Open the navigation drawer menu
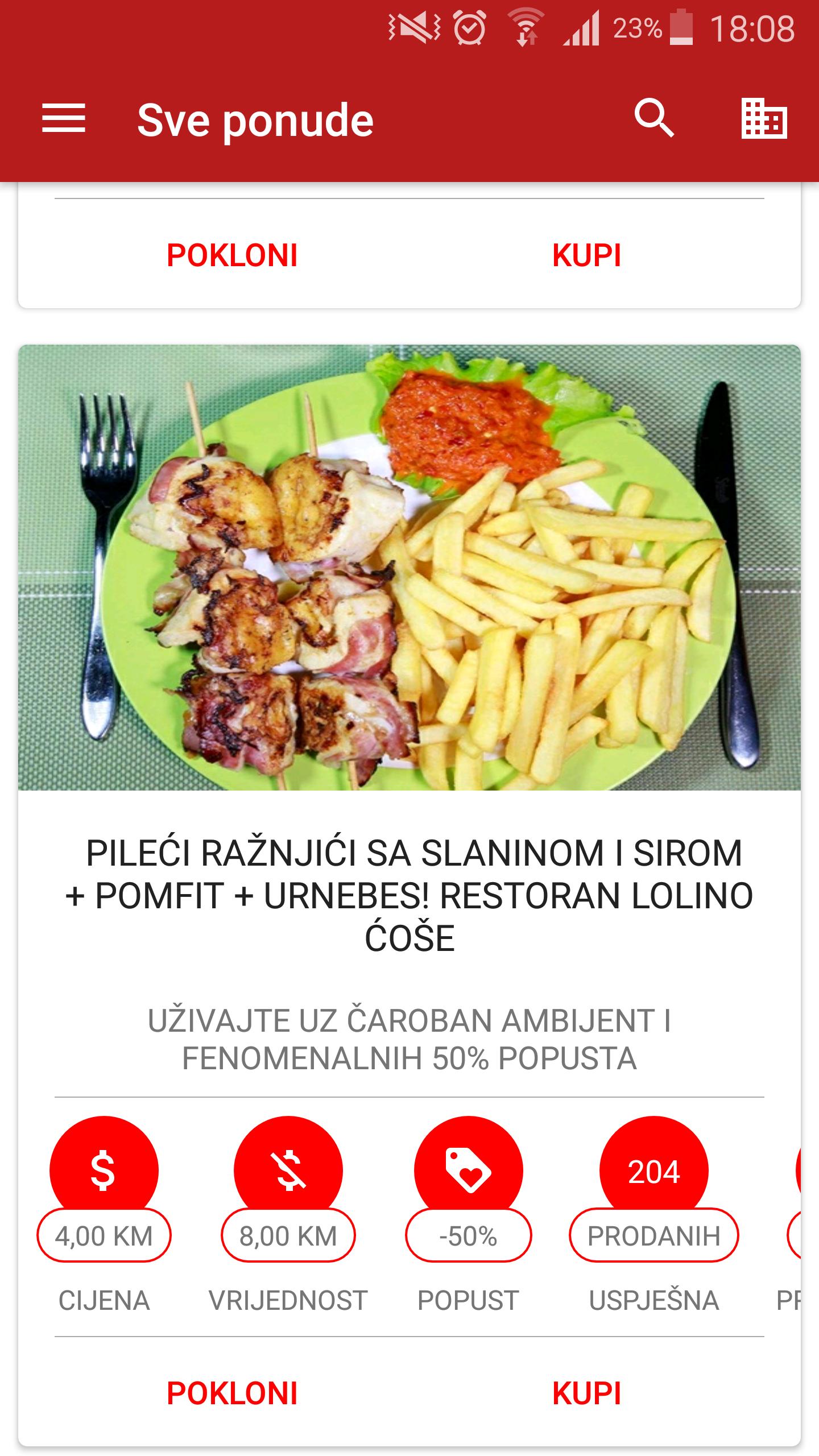 [x=64, y=118]
